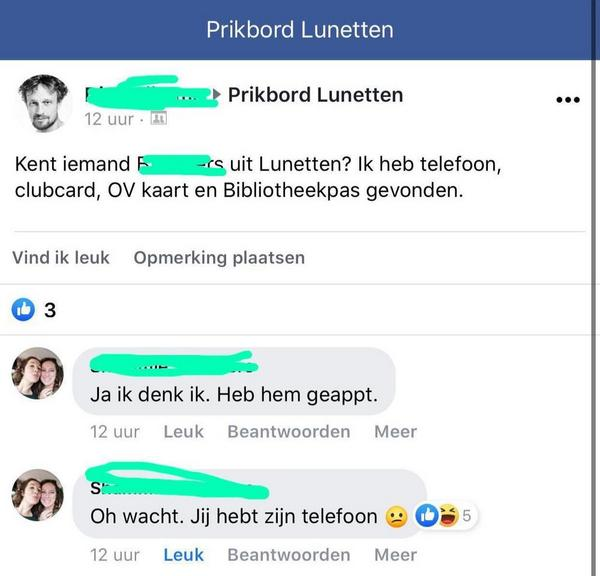600x576 pixels.
Task: Like the post with Vind ik leuk
Action: pos(60,258)
